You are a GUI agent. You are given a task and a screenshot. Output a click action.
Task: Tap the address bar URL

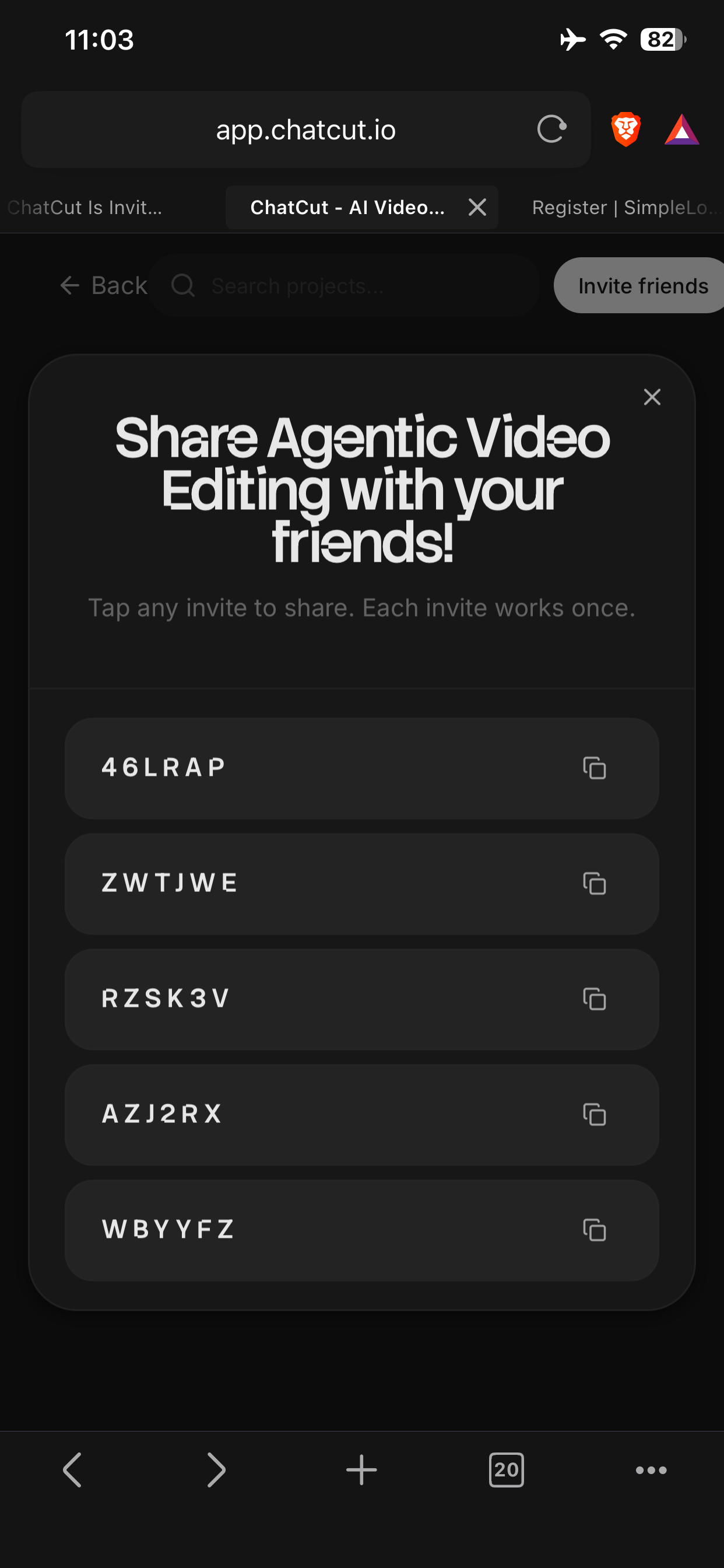pos(305,130)
